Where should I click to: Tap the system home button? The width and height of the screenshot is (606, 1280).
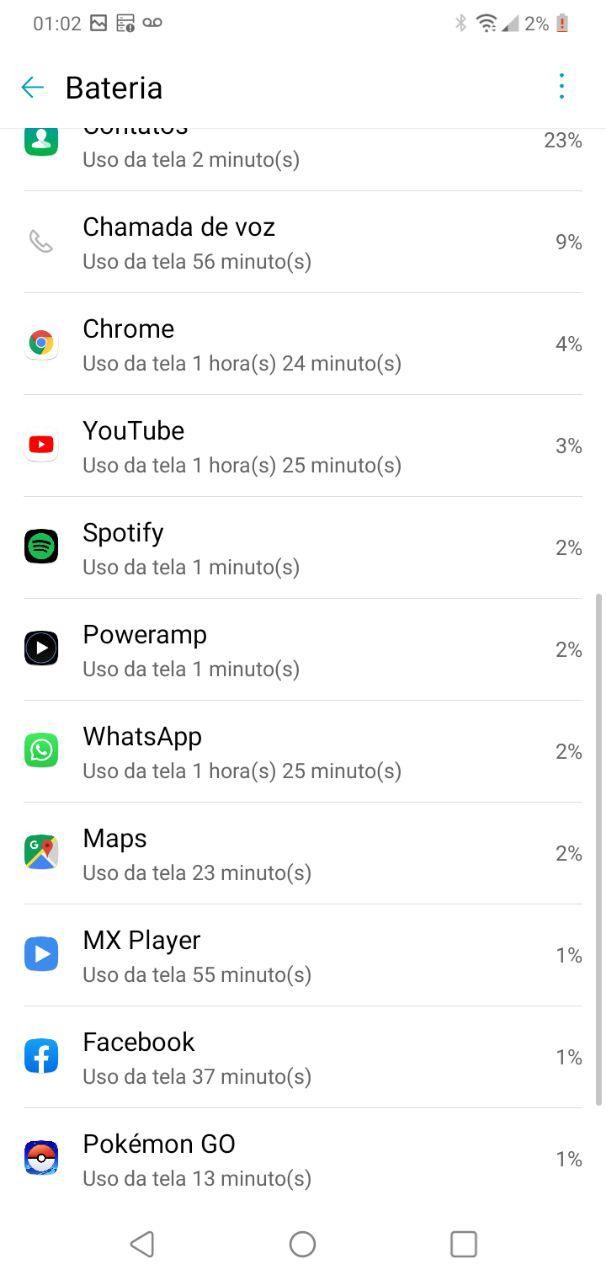click(302, 1244)
